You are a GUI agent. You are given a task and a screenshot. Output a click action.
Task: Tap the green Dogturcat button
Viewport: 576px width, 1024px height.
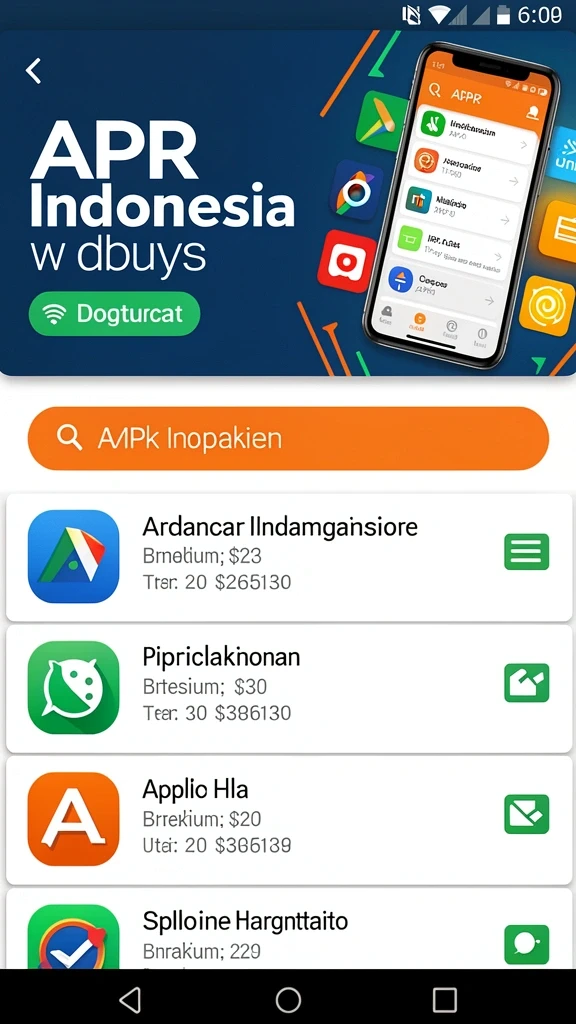(x=114, y=313)
